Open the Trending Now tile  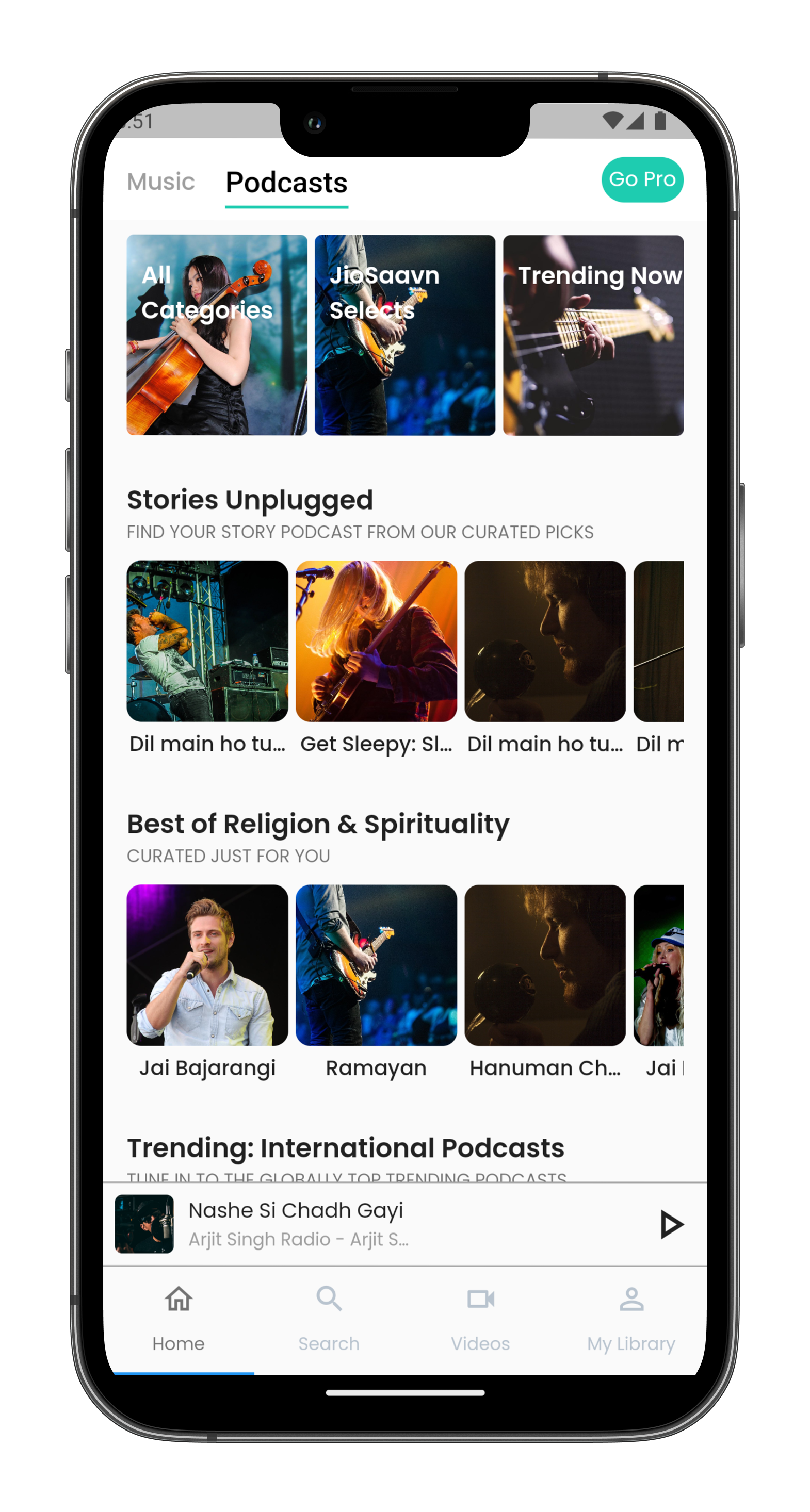593,335
